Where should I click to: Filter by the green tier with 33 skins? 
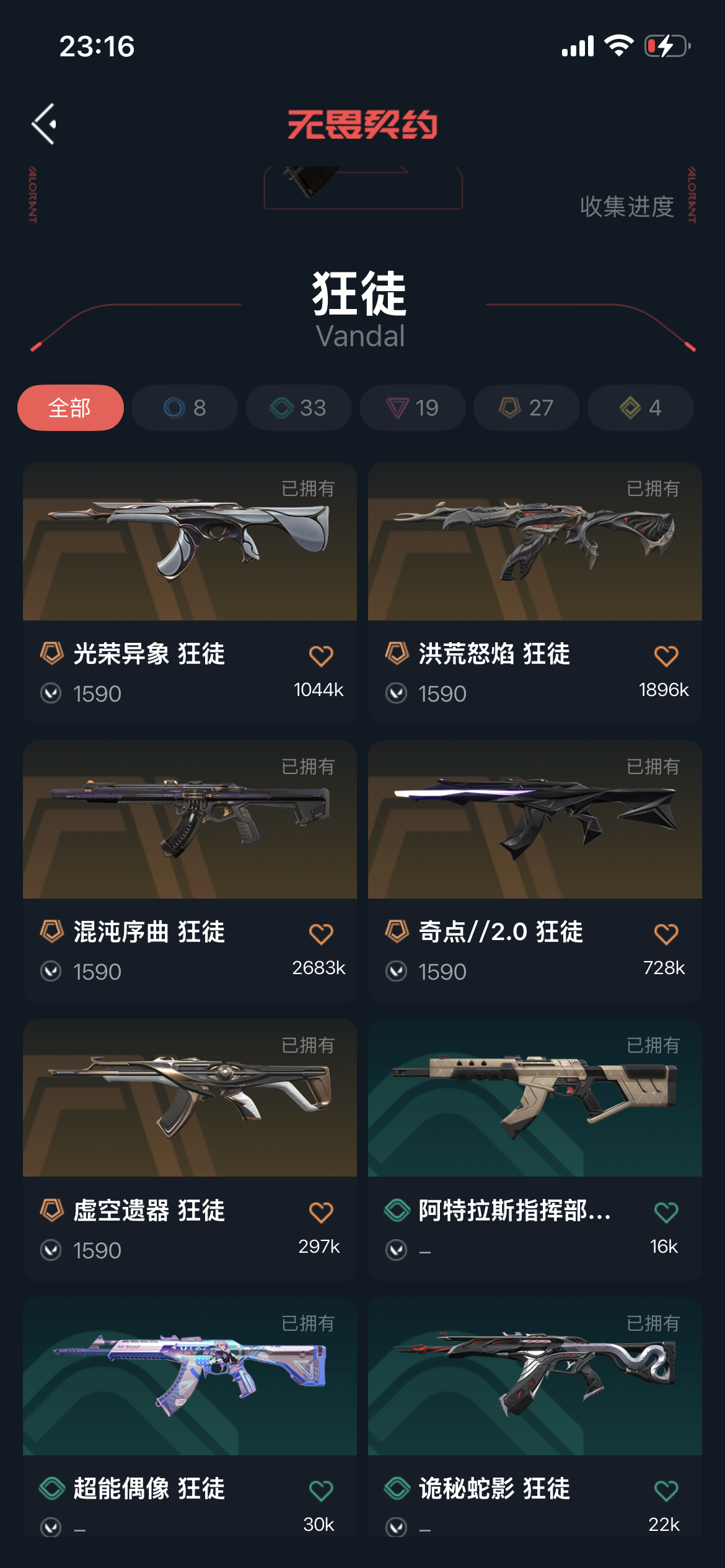[299, 407]
